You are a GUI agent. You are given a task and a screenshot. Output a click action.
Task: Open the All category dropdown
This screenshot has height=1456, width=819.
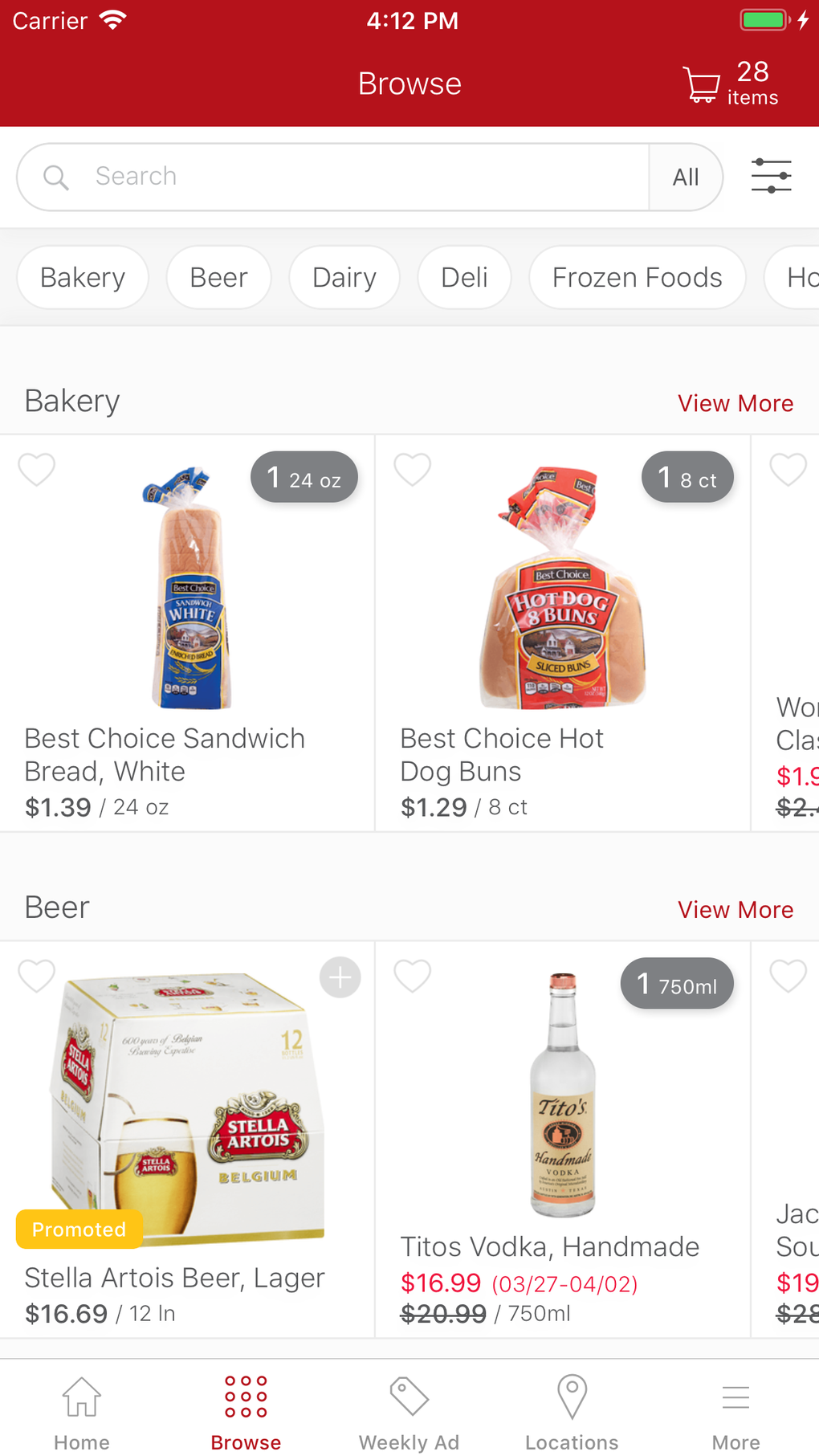click(686, 177)
